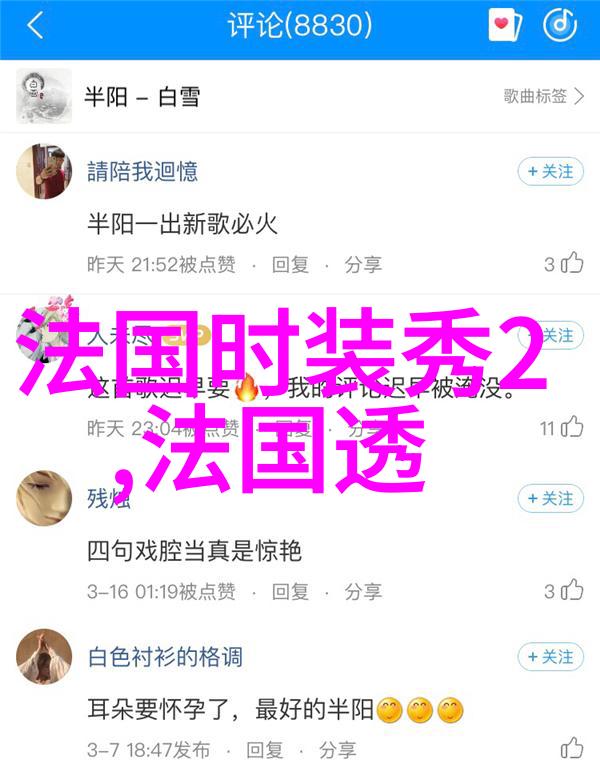Follow user 白色衬衫的格调
Image resolution: width=600 pixels, height=779 pixels.
click(x=550, y=657)
